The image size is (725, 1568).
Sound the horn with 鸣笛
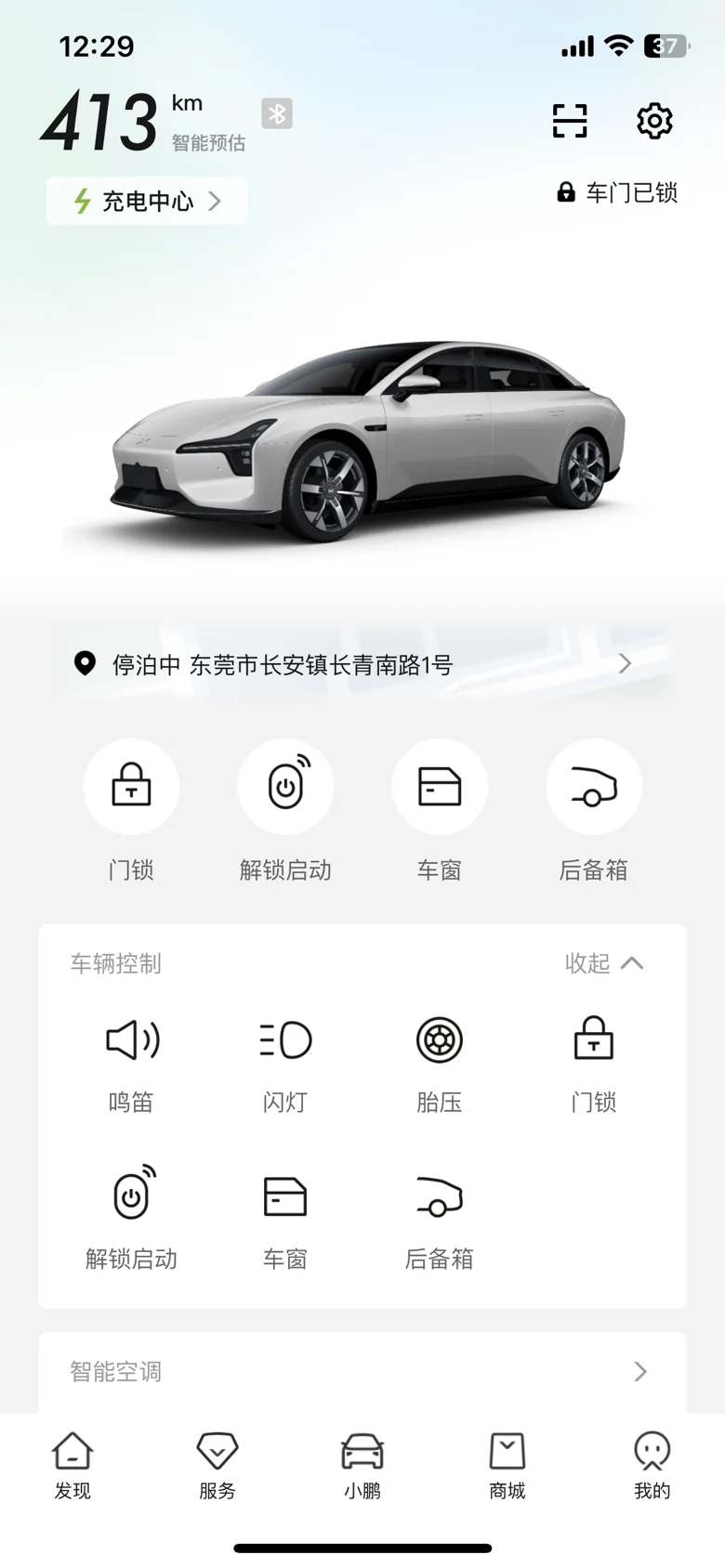click(x=131, y=1065)
